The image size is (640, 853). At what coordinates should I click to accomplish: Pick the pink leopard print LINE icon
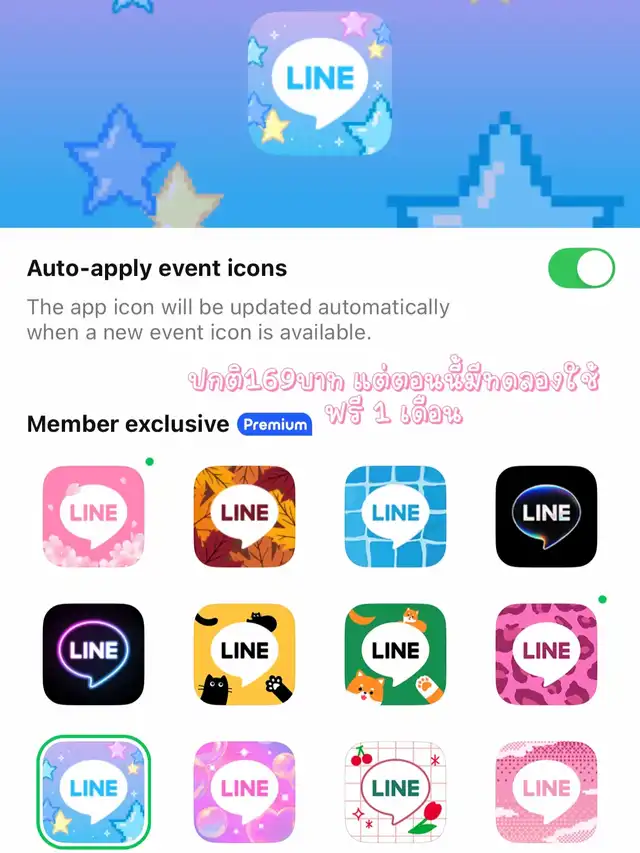(546, 653)
